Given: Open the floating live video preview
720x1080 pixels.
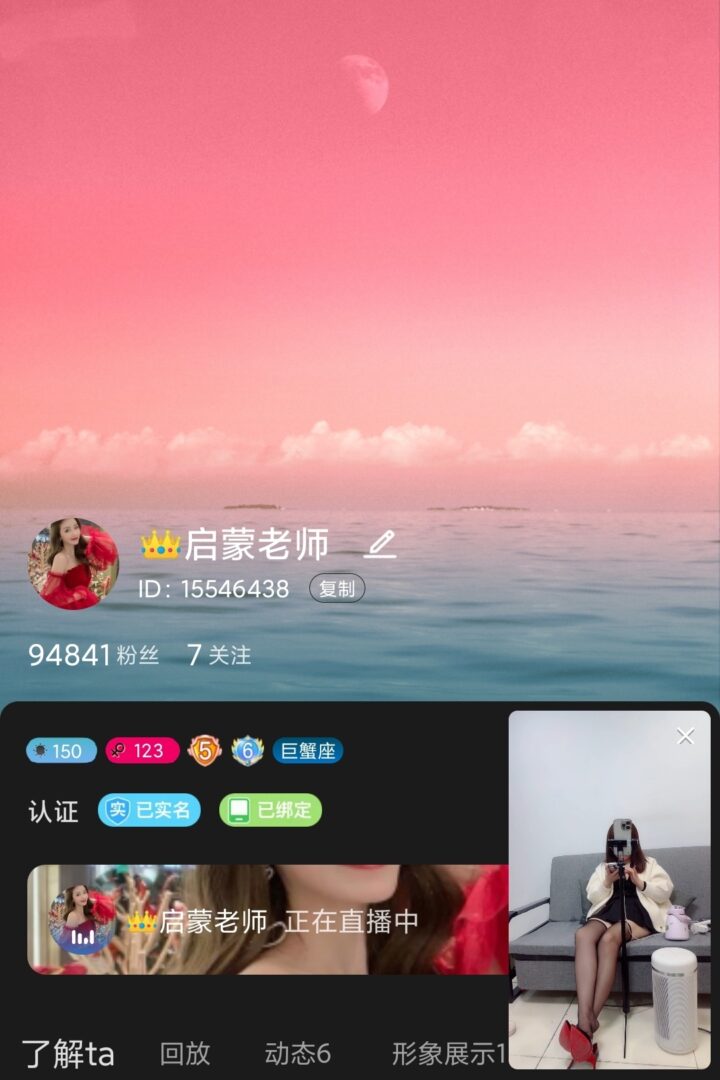Looking at the screenshot, I should (x=609, y=900).
